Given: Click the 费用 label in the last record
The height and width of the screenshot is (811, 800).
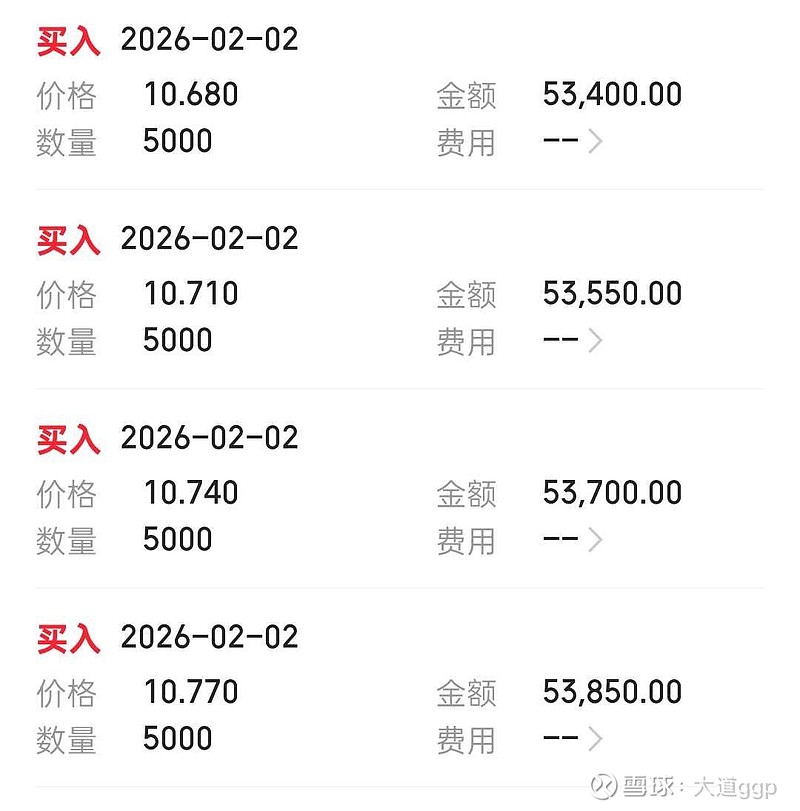Looking at the screenshot, I should click(x=467, y=738).
